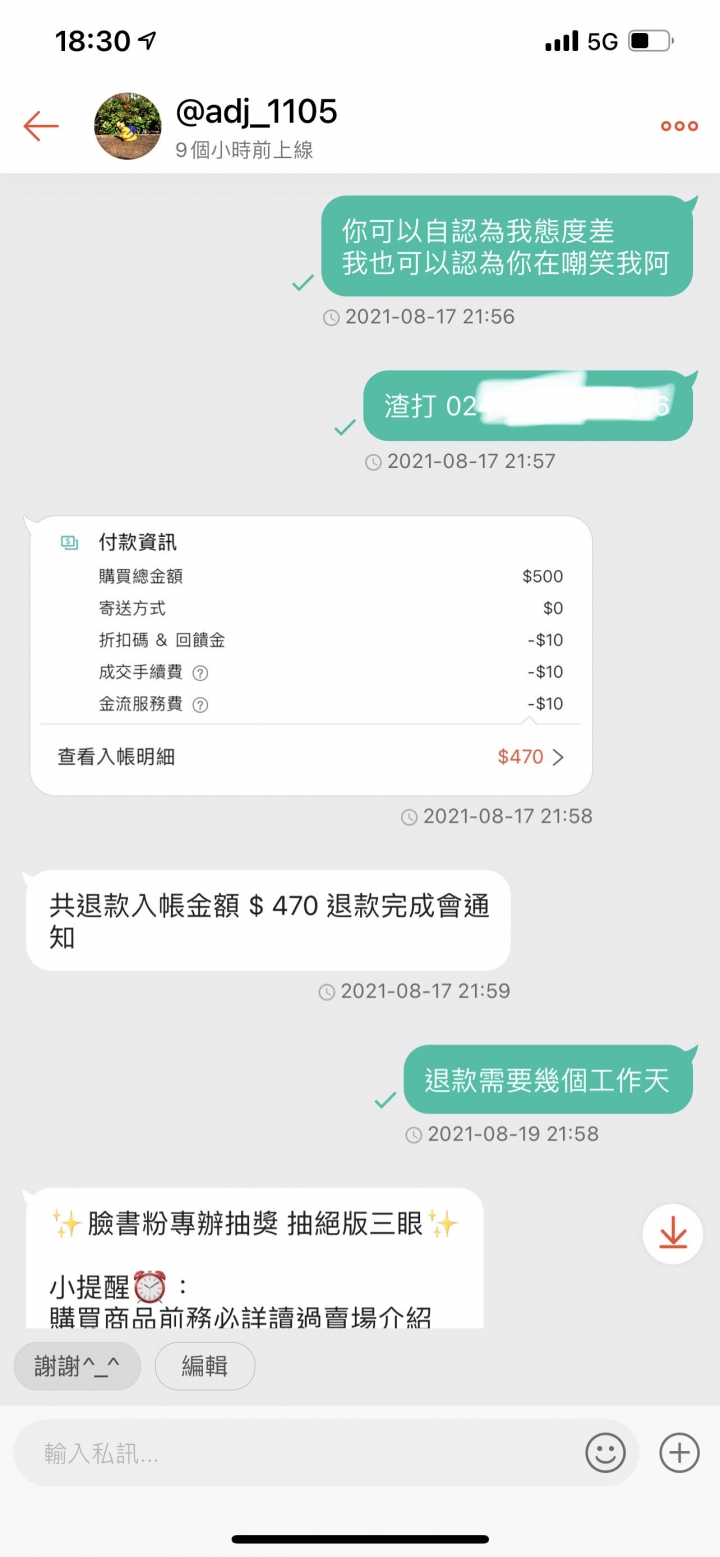The image size is (720, 1557).
Task: Tap the 退款需要幾個工作天 message bubble
Action: pyautogui.click(x=549, y=1080)
